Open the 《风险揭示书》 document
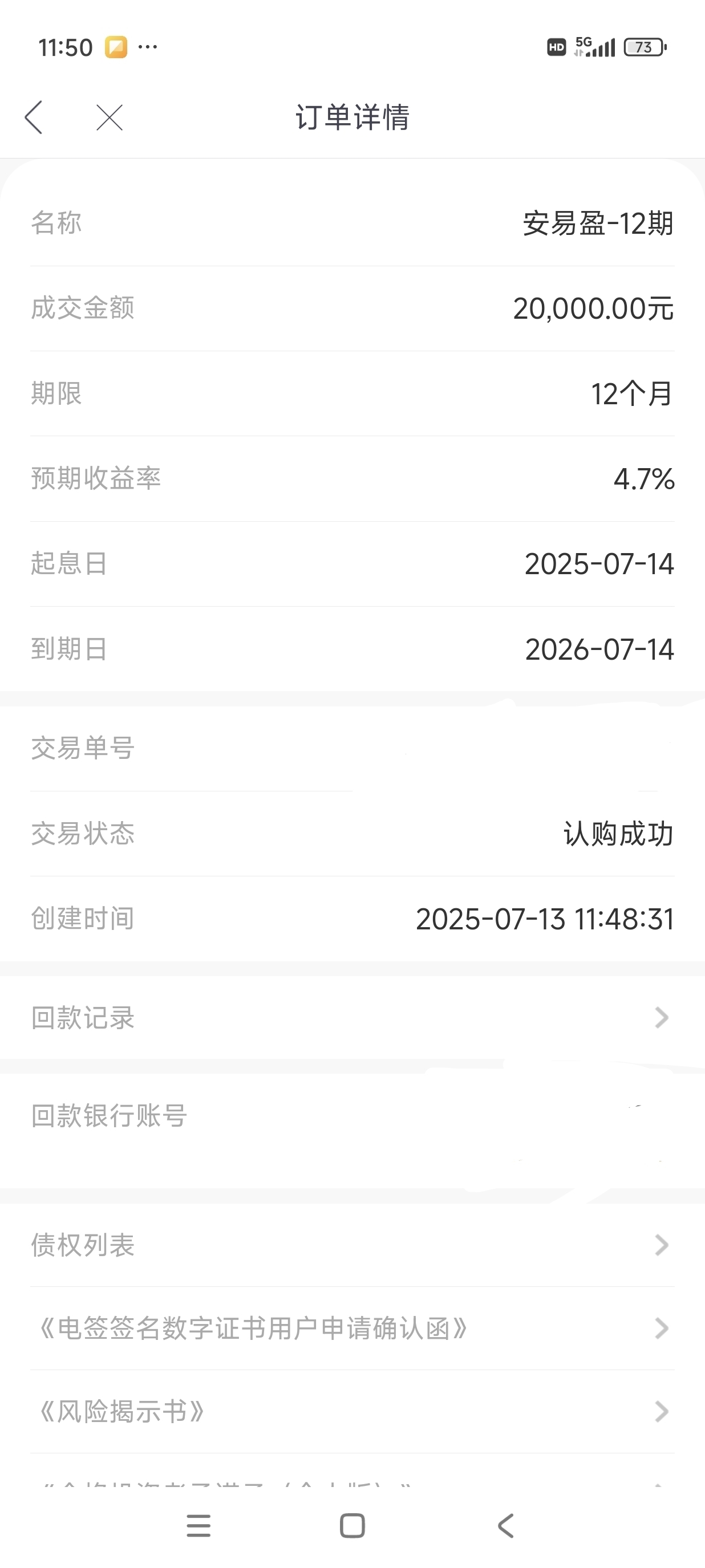Image resolution: width=705 pixels, height=1568 pixels. point(352,1412)
